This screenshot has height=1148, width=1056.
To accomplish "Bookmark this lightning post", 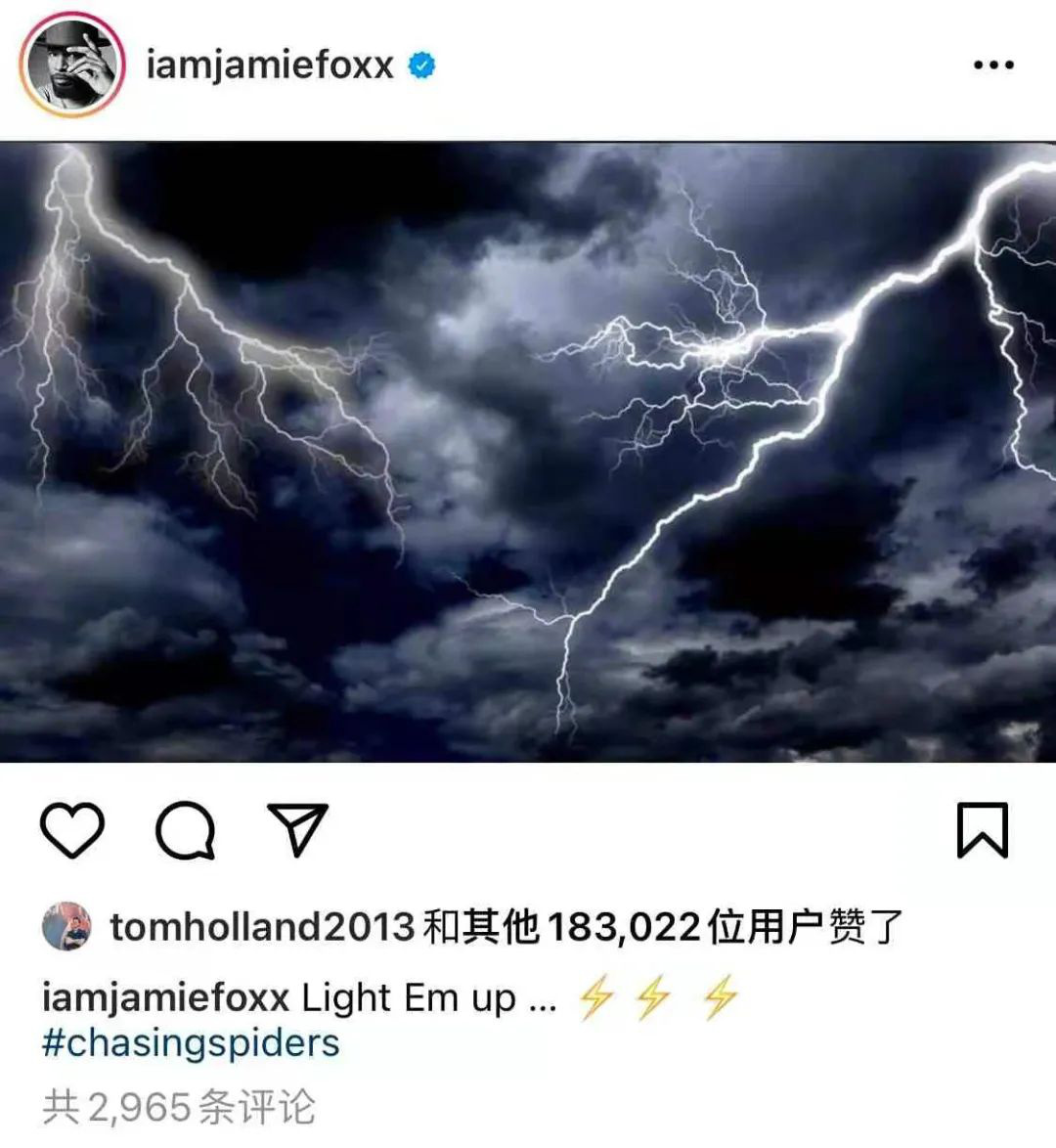I will [x=981, y=830].
